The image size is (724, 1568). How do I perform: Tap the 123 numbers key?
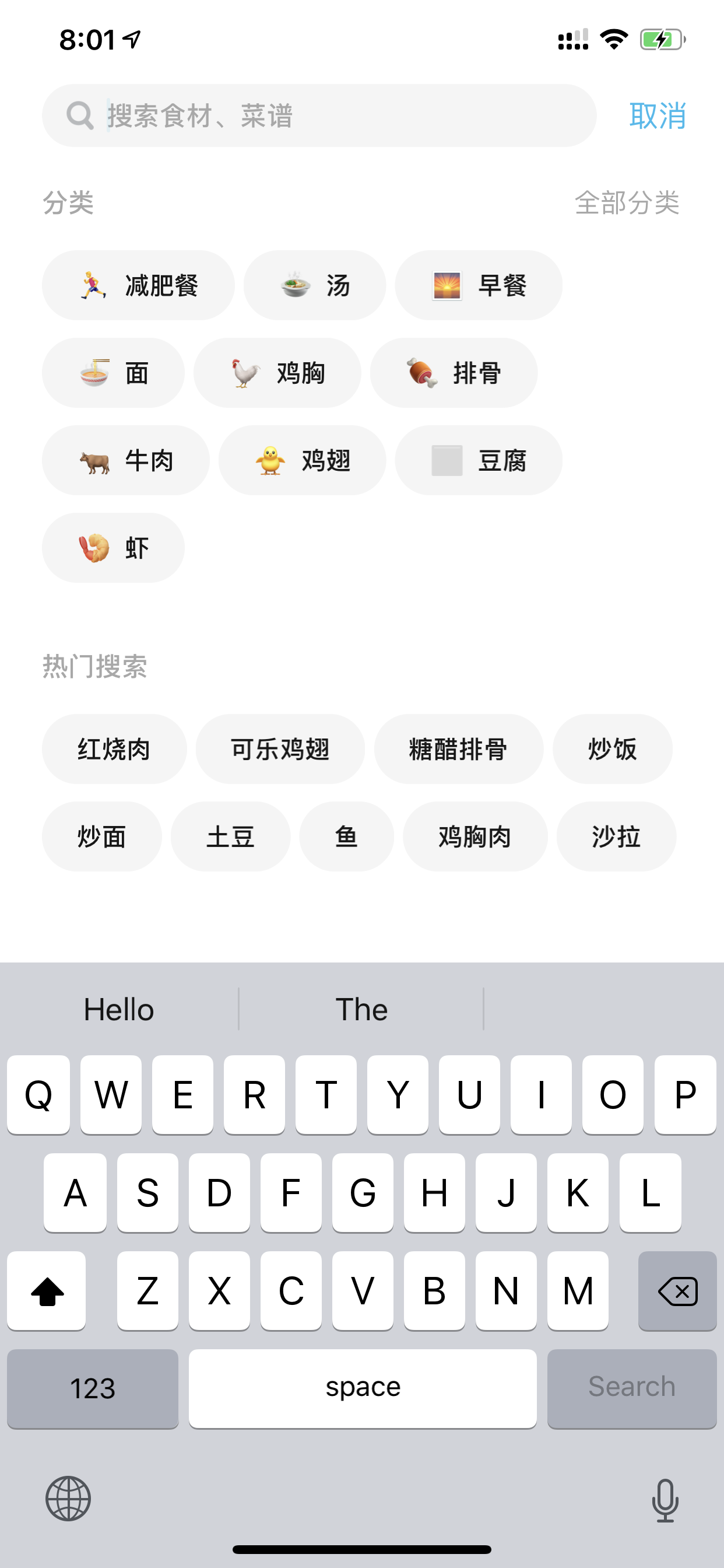[x=93, y=1388]
